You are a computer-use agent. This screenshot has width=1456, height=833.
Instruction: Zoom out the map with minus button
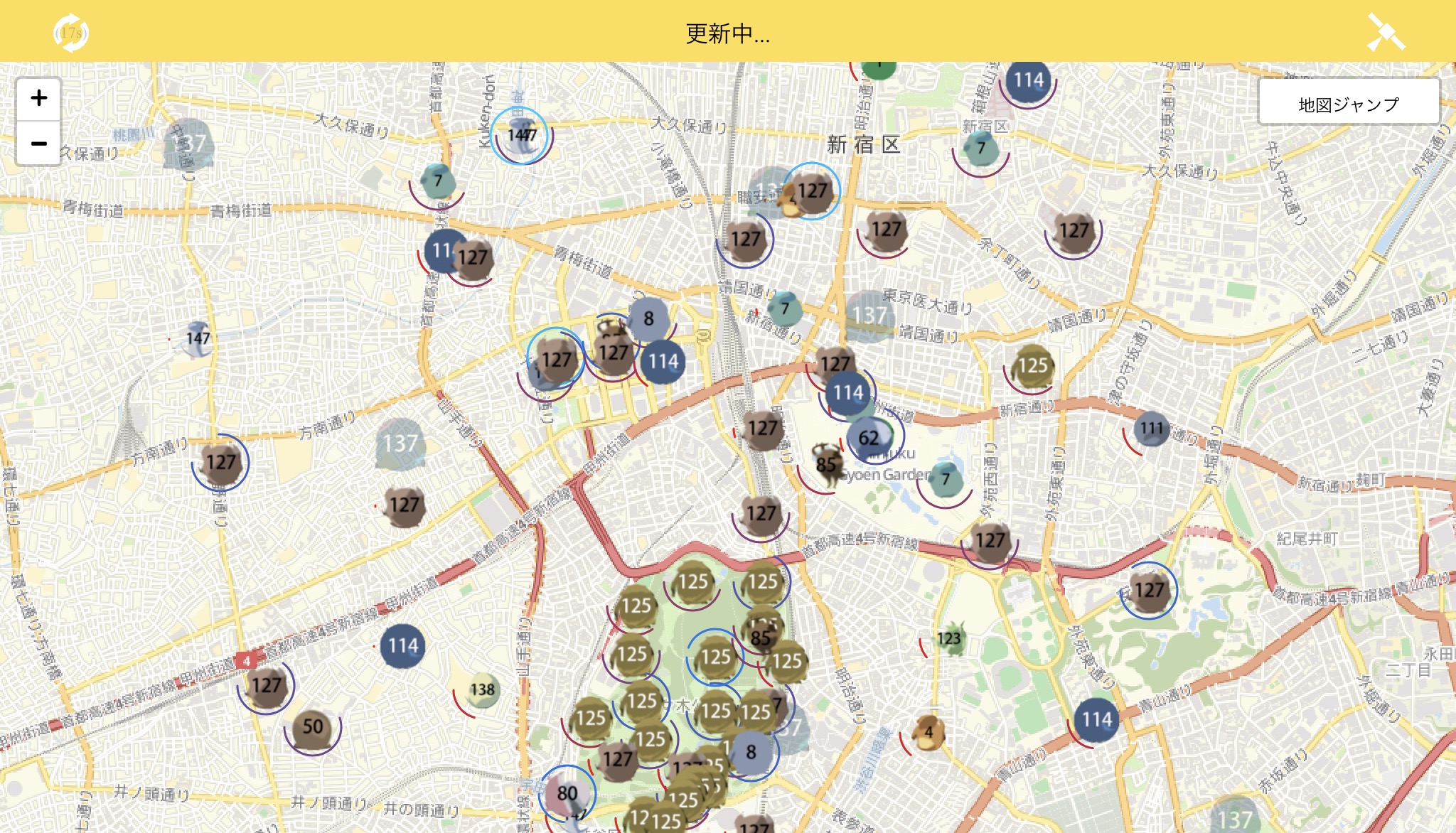(x=39, y=144)
